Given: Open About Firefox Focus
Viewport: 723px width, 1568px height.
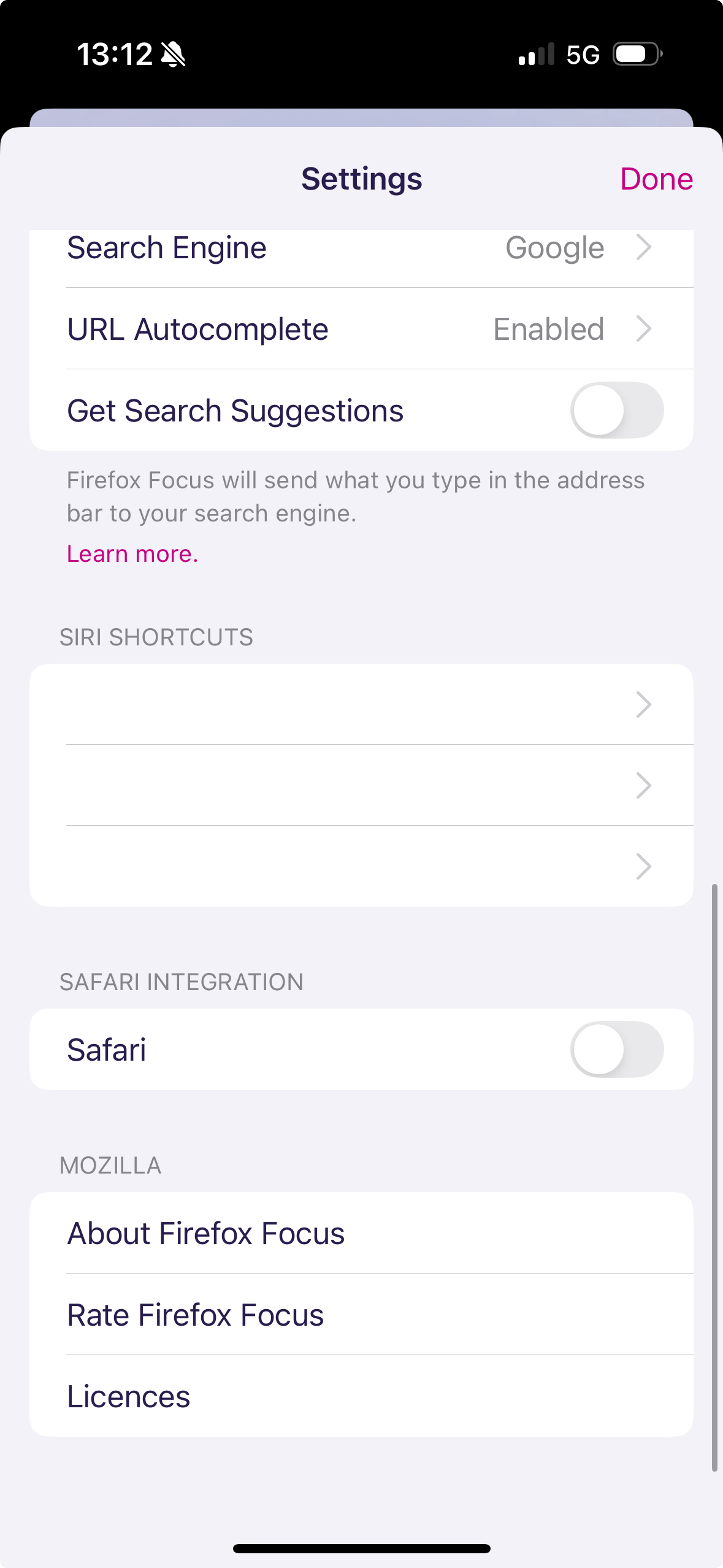Looking at the screenshot, I should click(x=361, y=1234).
